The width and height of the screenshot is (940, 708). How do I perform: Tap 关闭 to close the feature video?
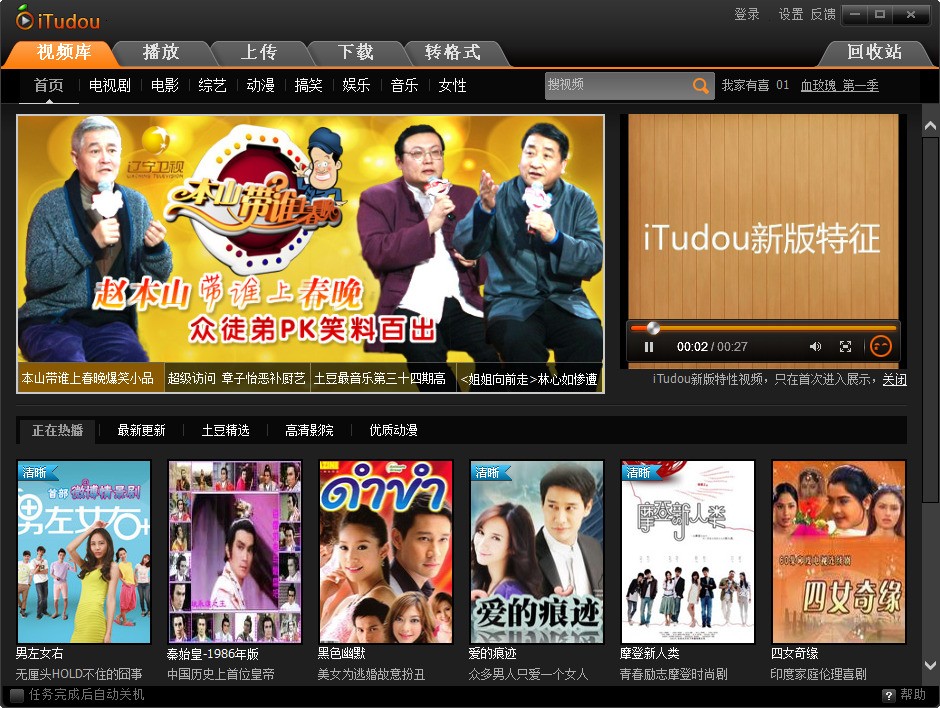[894, 380]
